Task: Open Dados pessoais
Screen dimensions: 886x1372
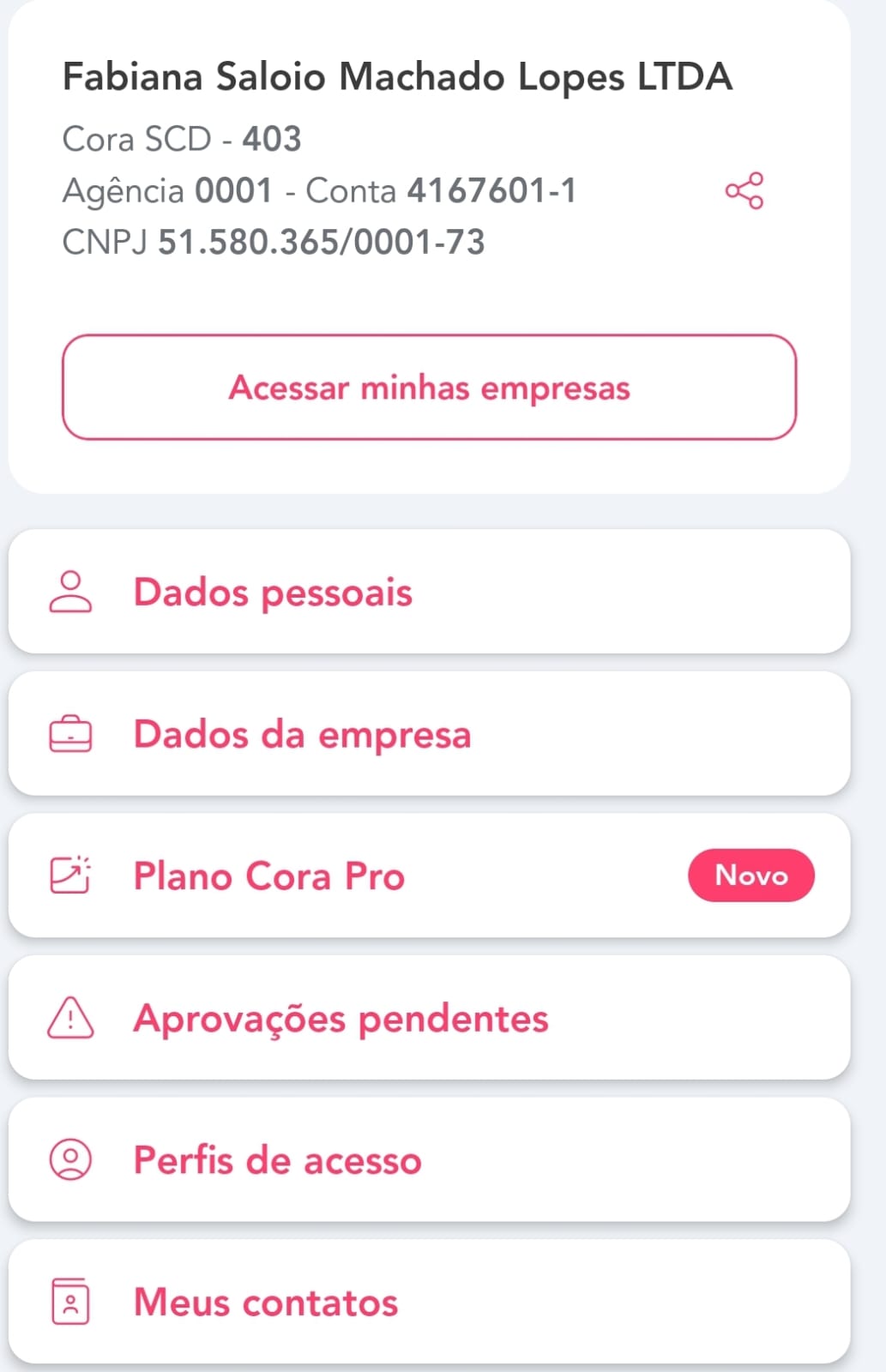Action: (x=429, y=592)
